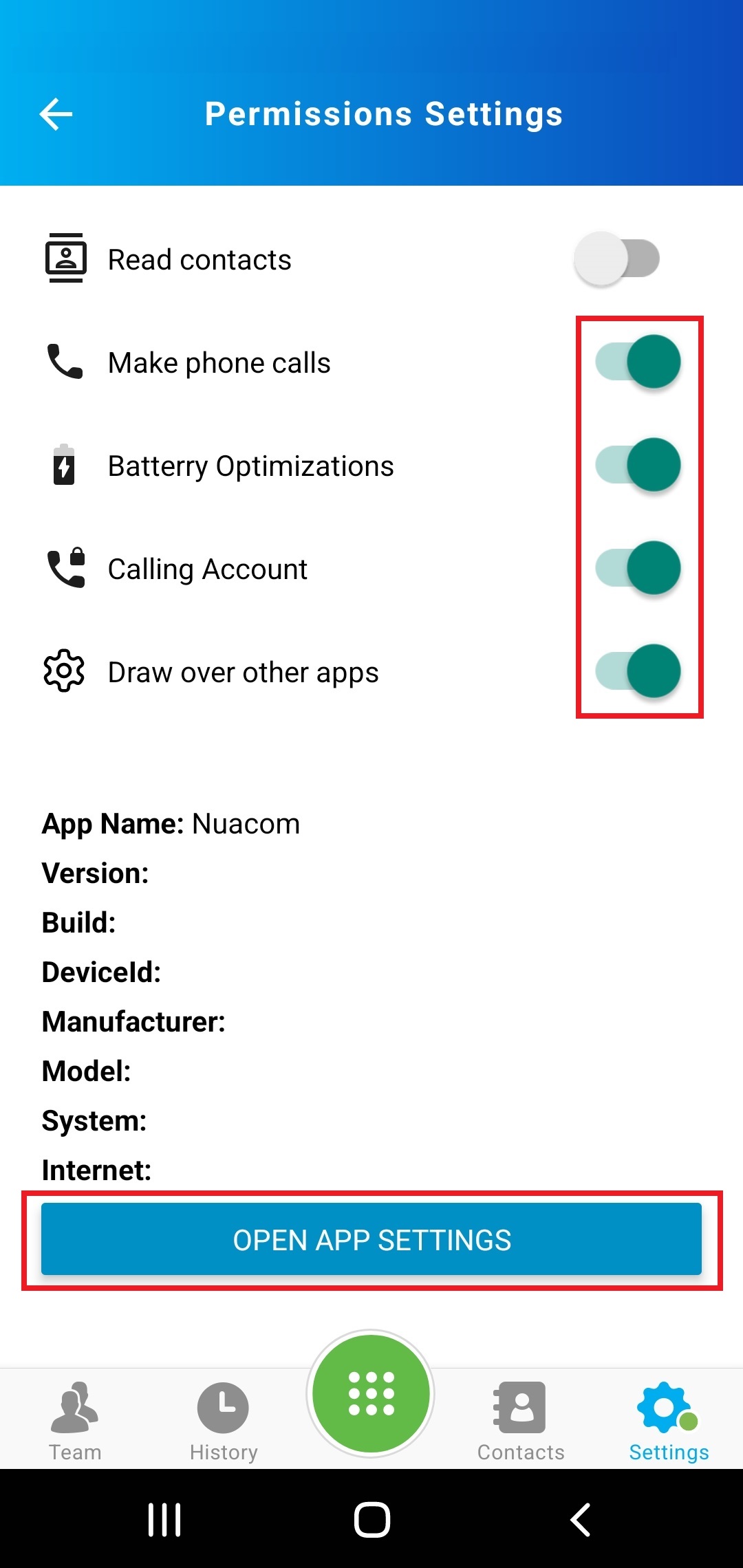This screenshot has width=743, height=1568.
Task: Open the green dial pad button
Action: [x=371, y=1394]
